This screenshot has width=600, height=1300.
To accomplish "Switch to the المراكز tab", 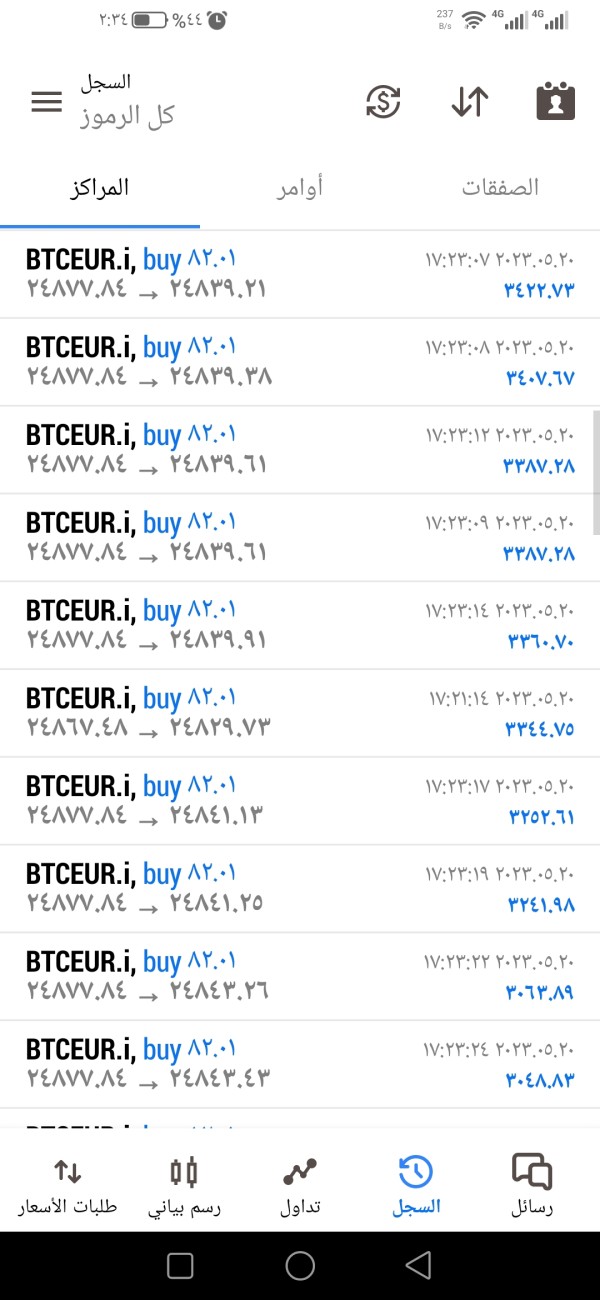I will [100, 188].
